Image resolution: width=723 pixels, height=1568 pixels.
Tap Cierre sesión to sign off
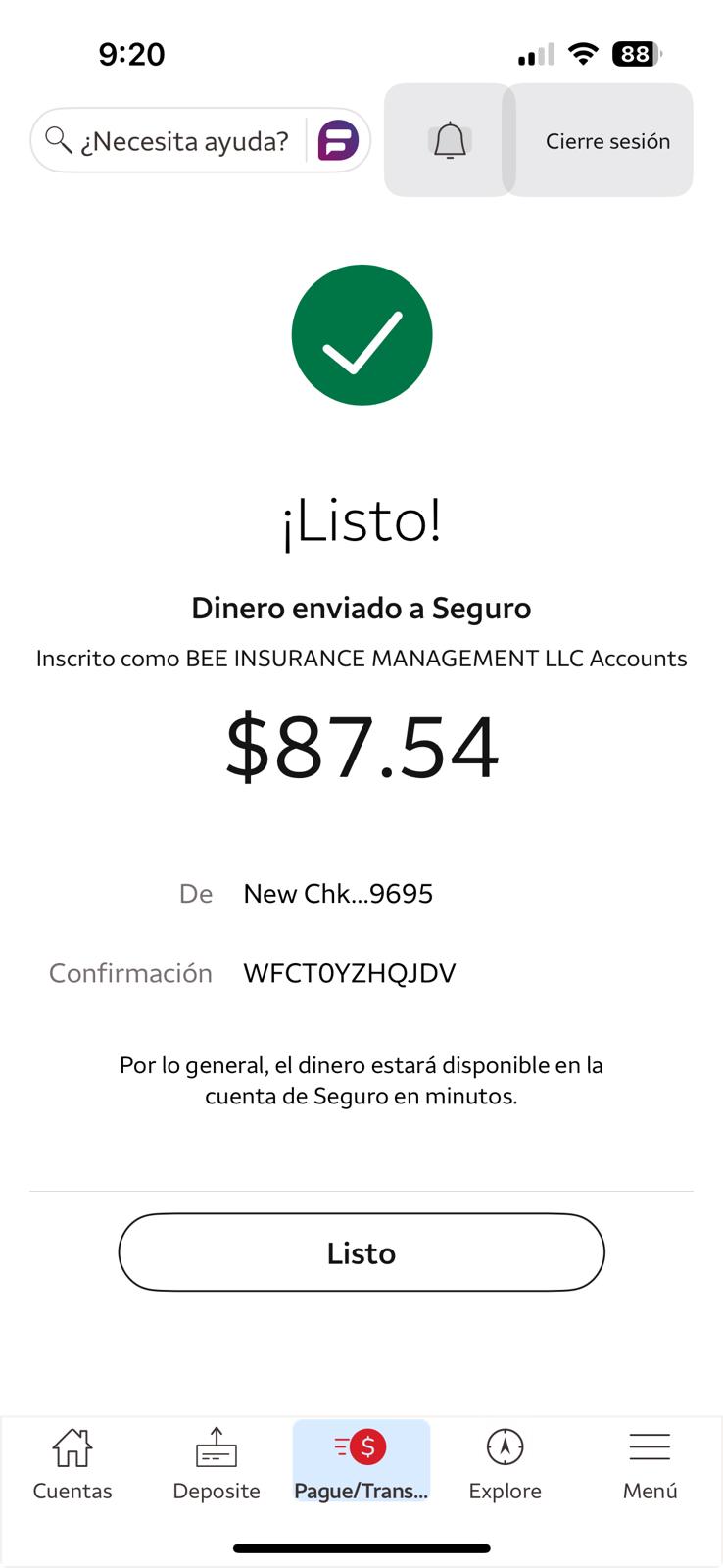[606, 141]
